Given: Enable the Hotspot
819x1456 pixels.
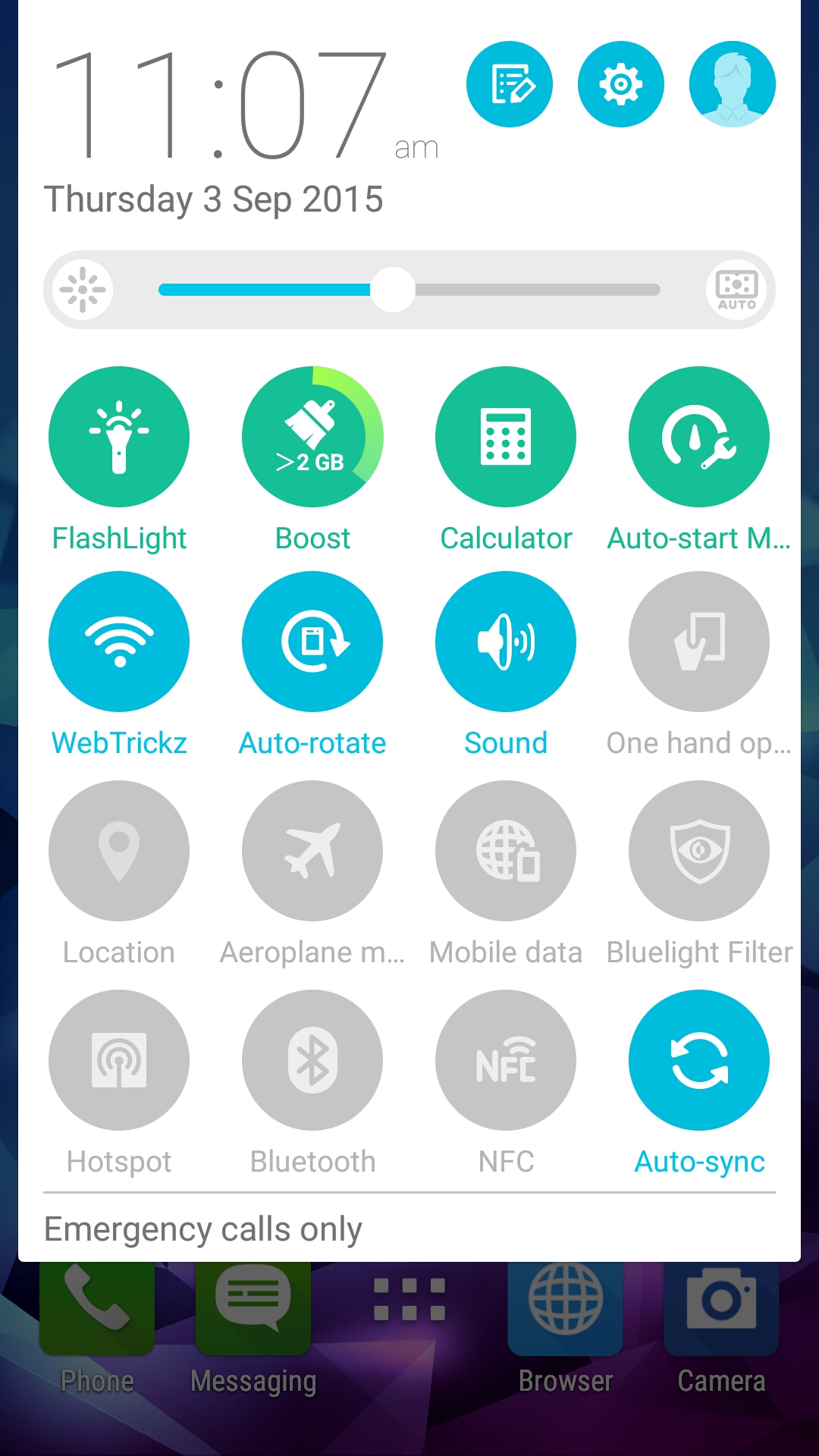Looking at the screenshot, I should 119,1060.
